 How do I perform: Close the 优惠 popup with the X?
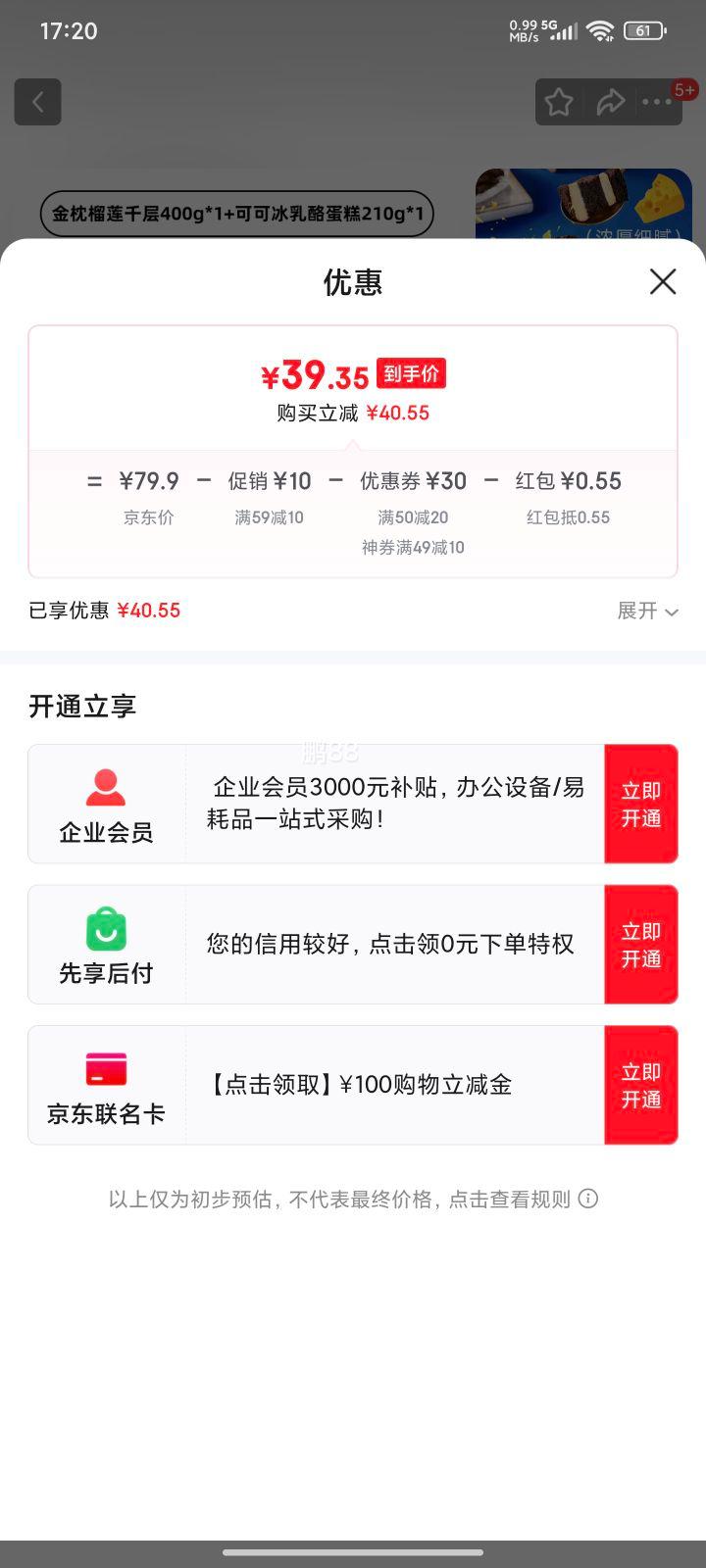tap(662, 281)
